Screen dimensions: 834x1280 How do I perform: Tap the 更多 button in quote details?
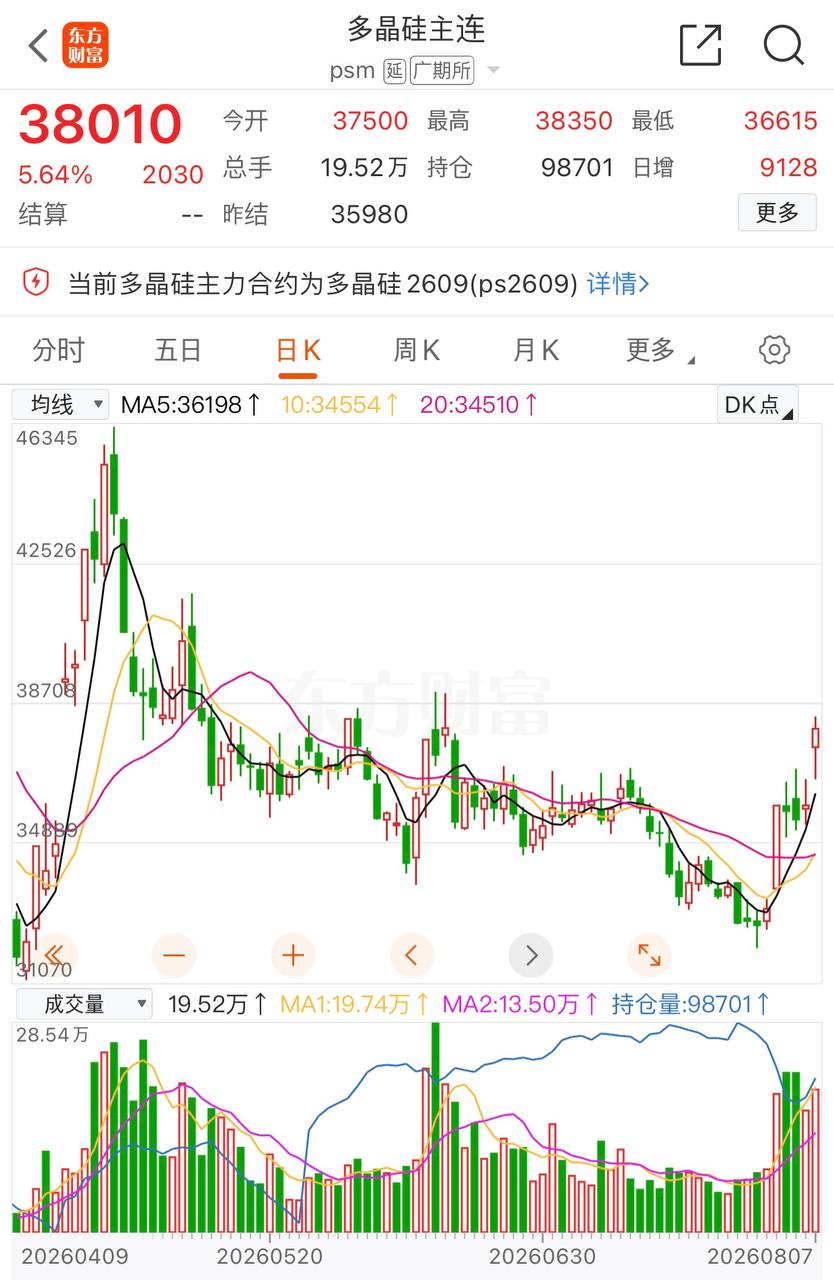[777, 212]
